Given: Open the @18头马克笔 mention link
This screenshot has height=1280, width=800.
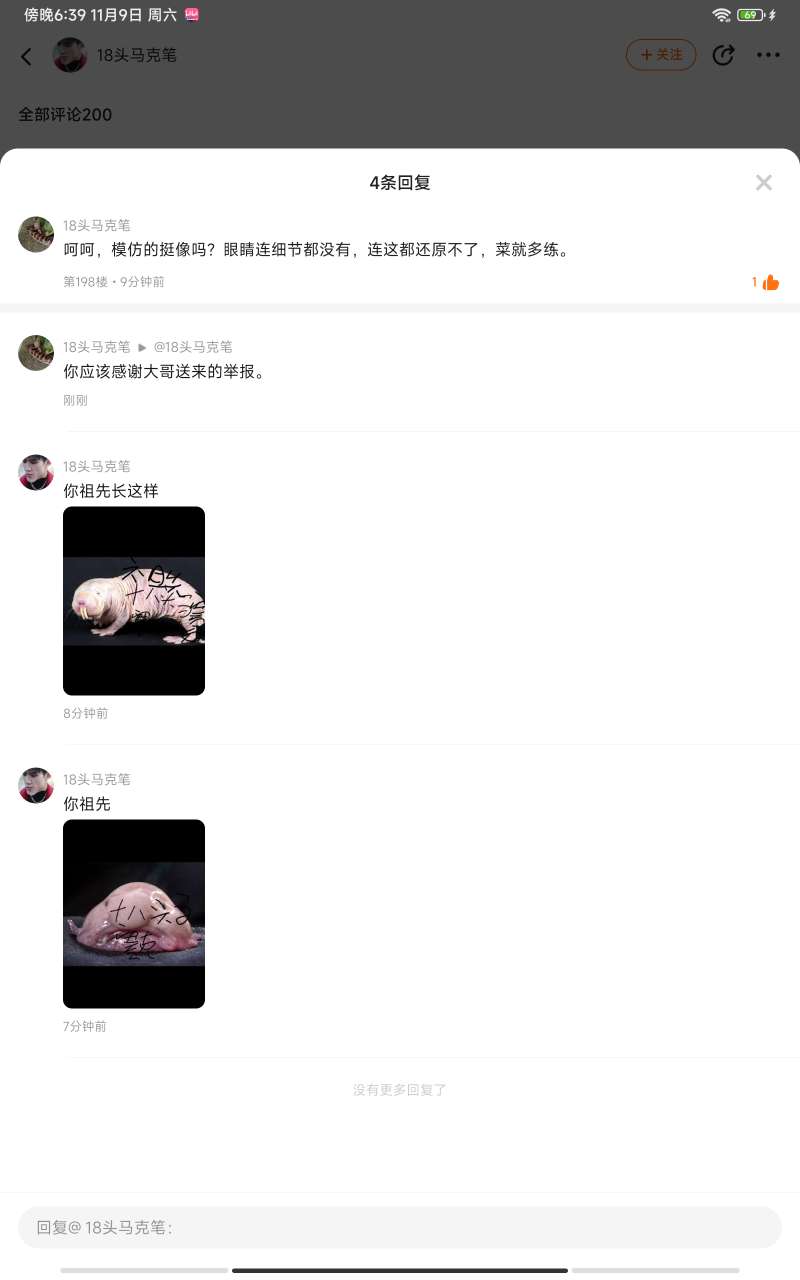Looking at the screenshot, I should 193,347.
